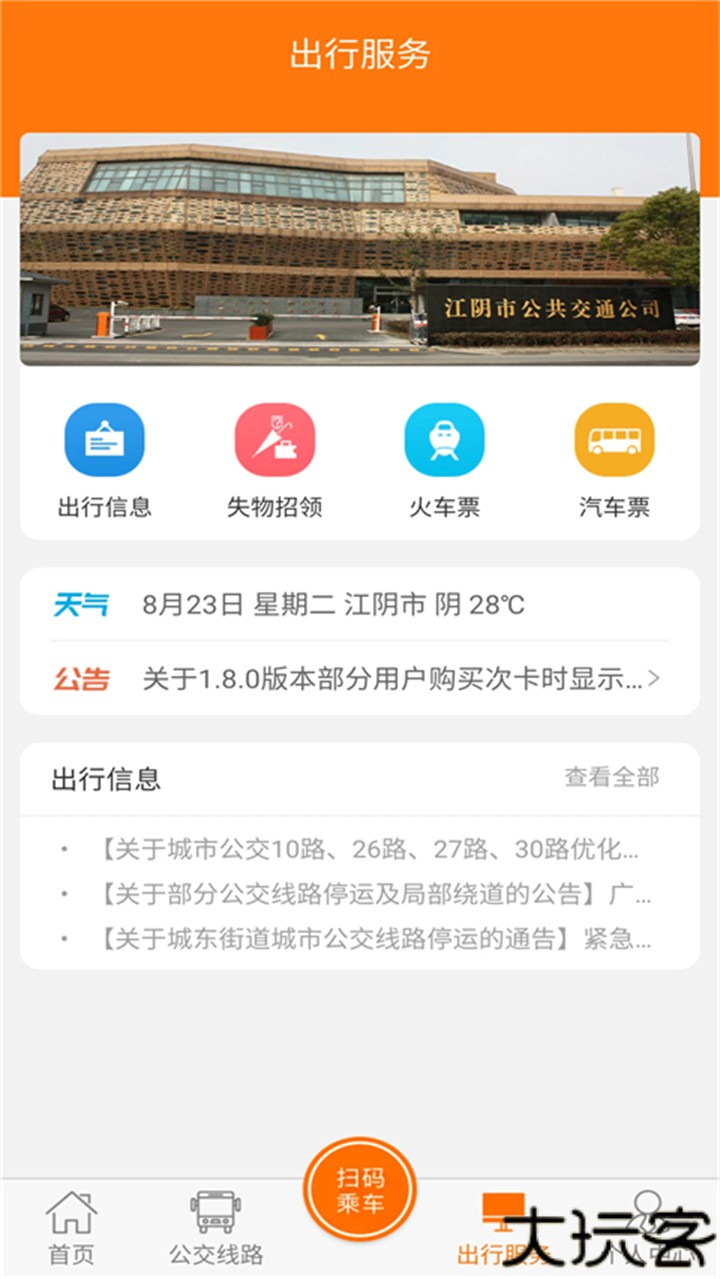Screen dimensions: 720x1279
Task: Open the 失物招领 lost and found icon
Action: point(274,439)
